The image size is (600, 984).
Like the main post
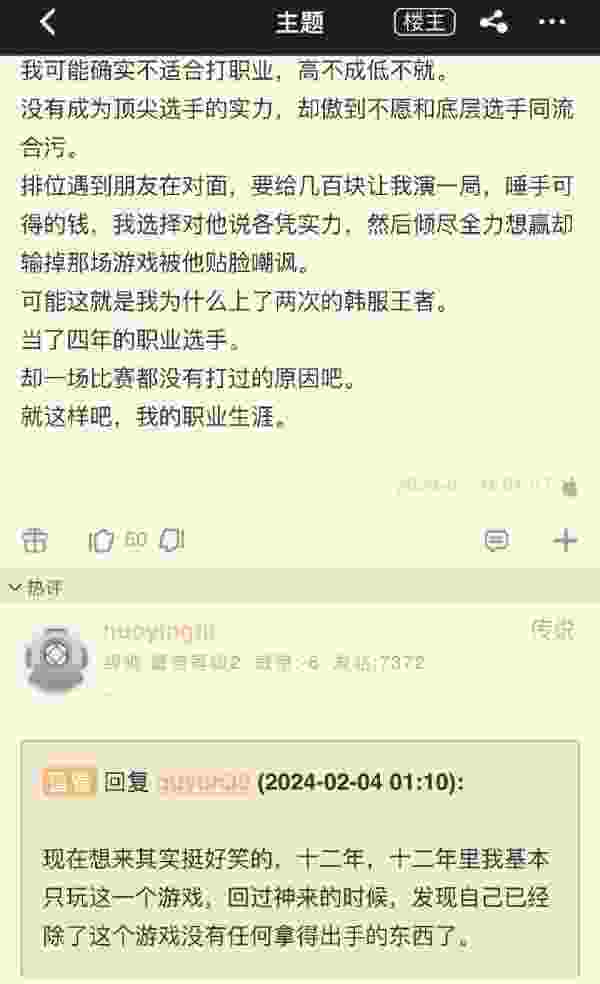[103, 541]
